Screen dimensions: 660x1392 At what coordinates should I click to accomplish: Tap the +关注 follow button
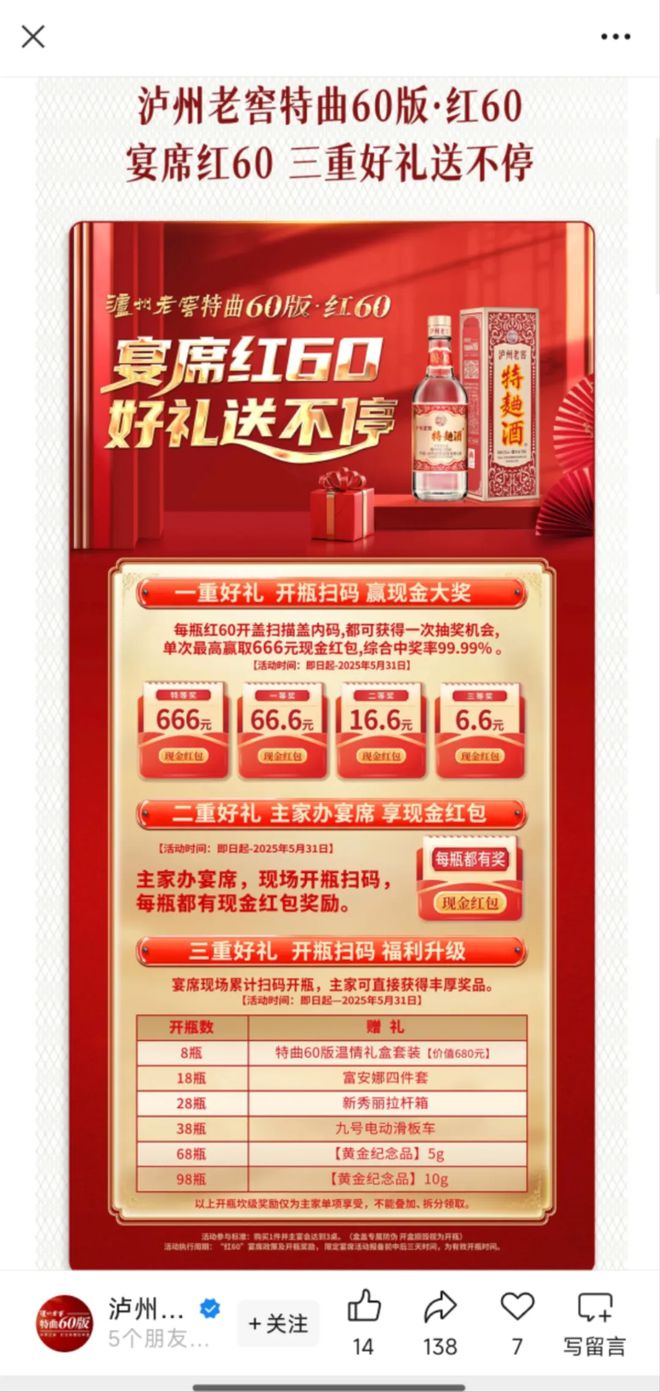(x=278, y=1323)
